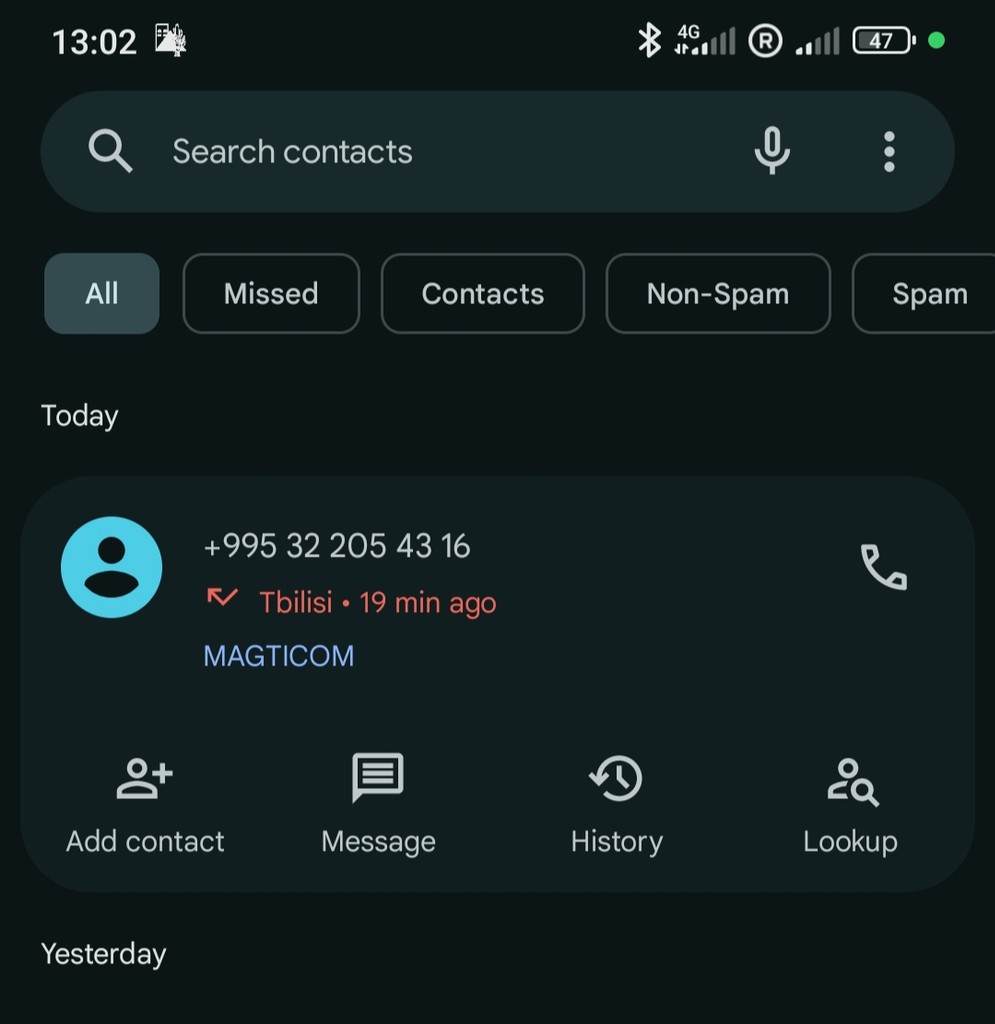Show Spam calls
Viewport: 995px width, 1024px height.
(928, 293)
